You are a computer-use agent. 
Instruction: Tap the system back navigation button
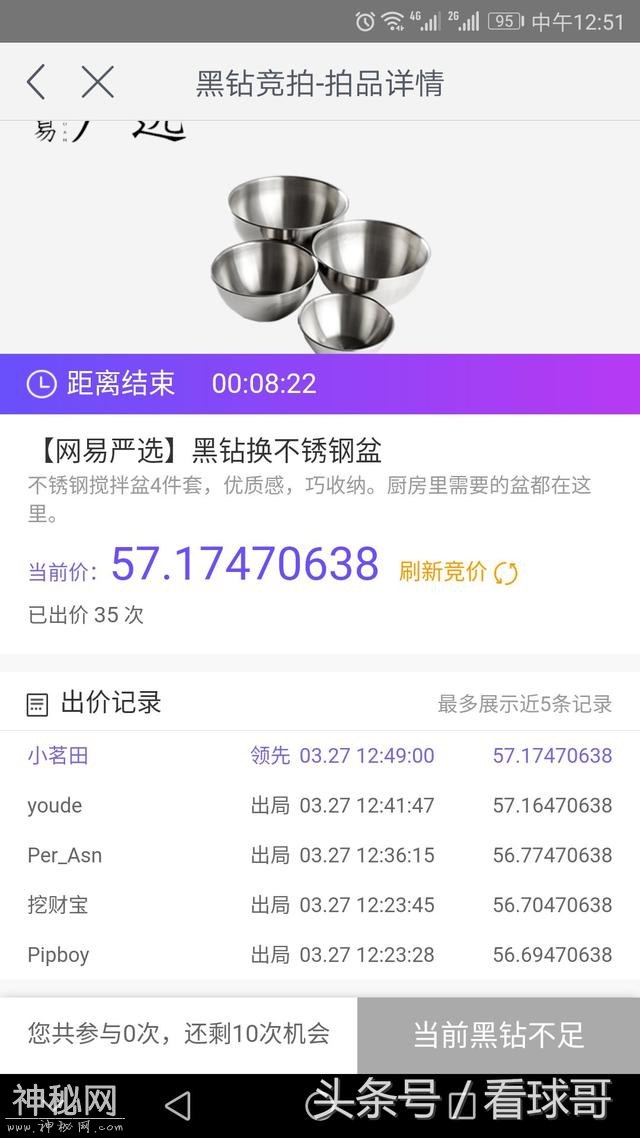177,1105
